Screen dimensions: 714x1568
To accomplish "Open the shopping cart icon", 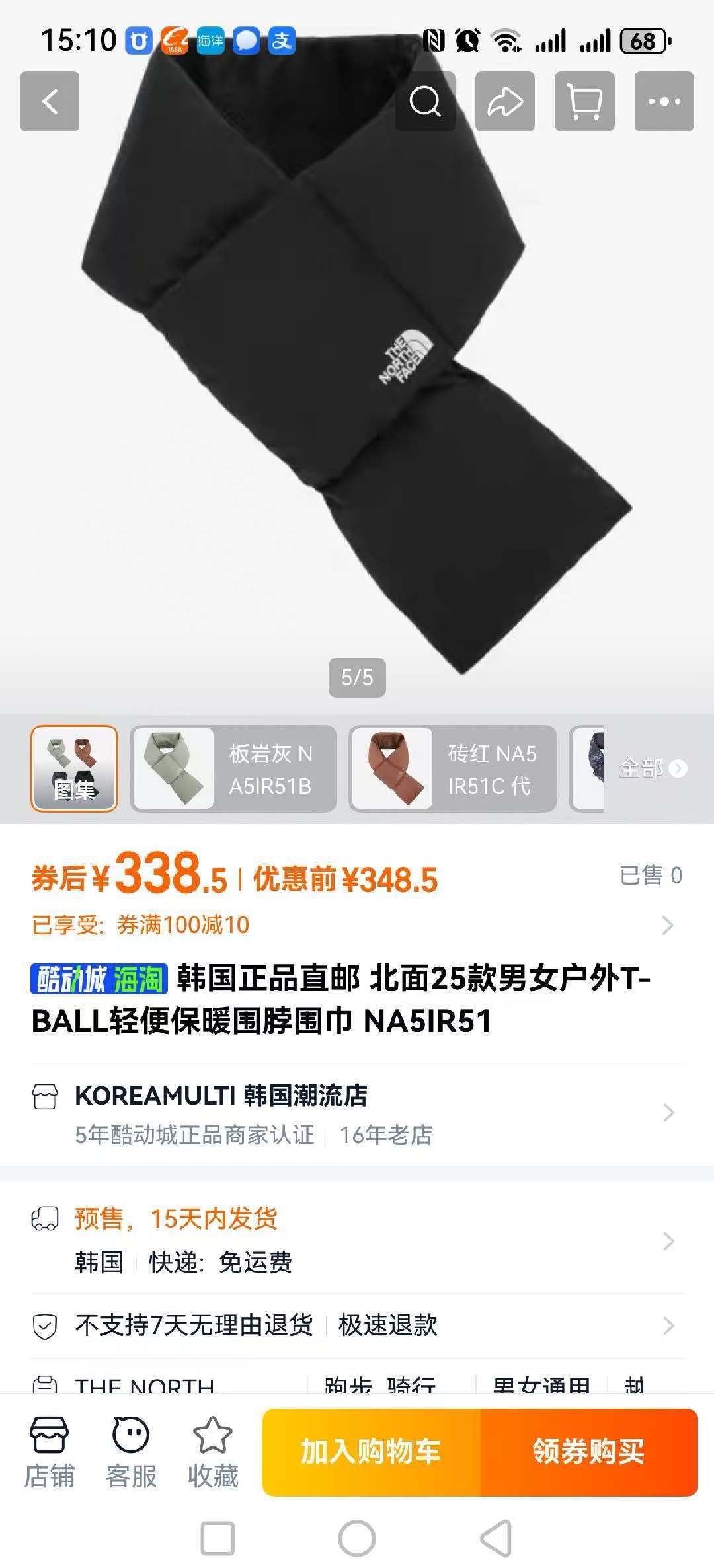I will click(x=584, y=101).
